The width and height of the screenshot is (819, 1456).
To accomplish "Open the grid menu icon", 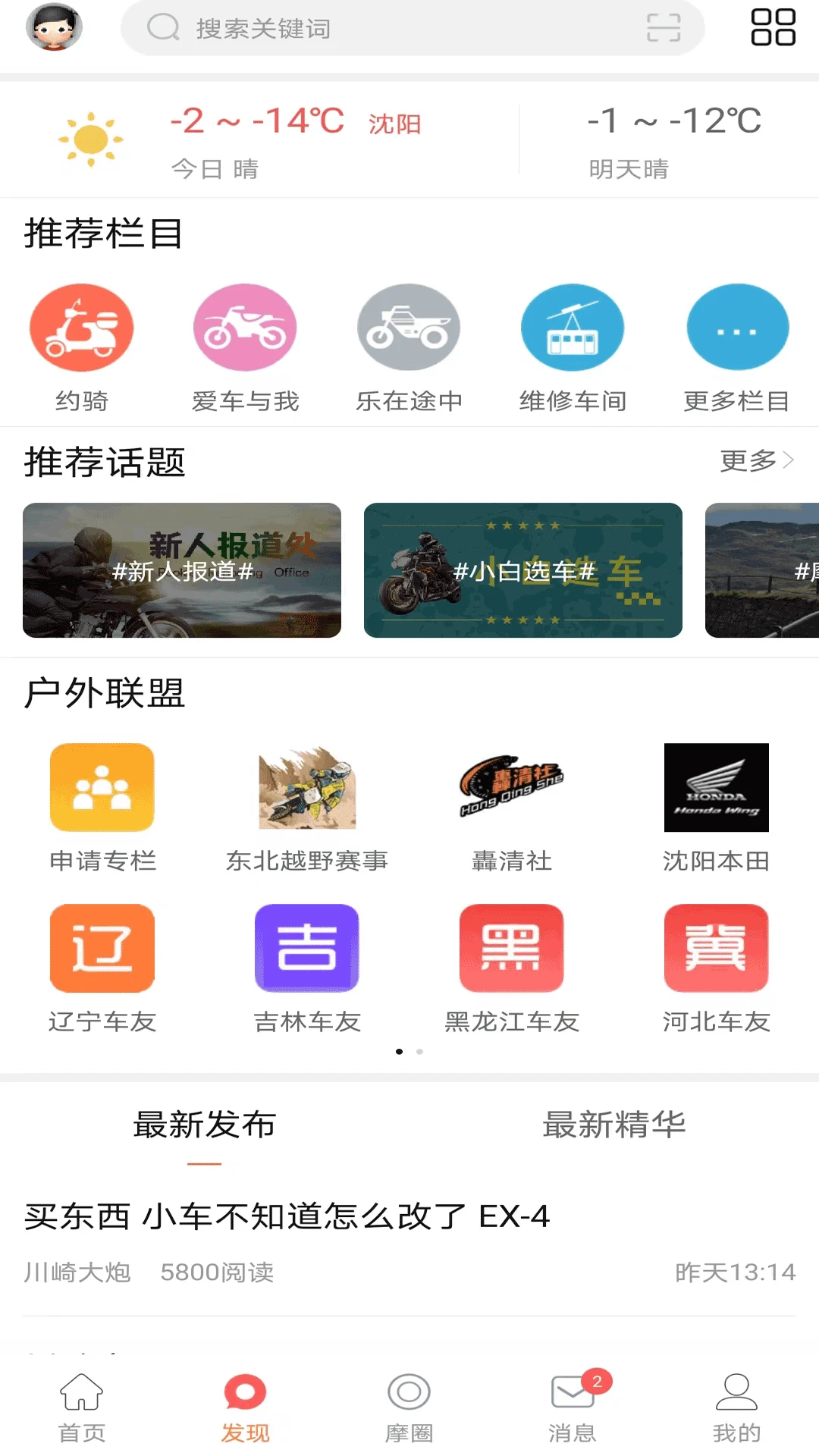I will tap(773, 28).
